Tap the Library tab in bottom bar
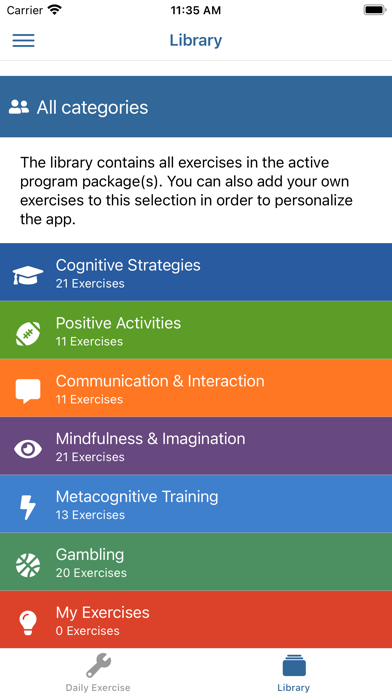The image size is (392, 696). point(294,672)
